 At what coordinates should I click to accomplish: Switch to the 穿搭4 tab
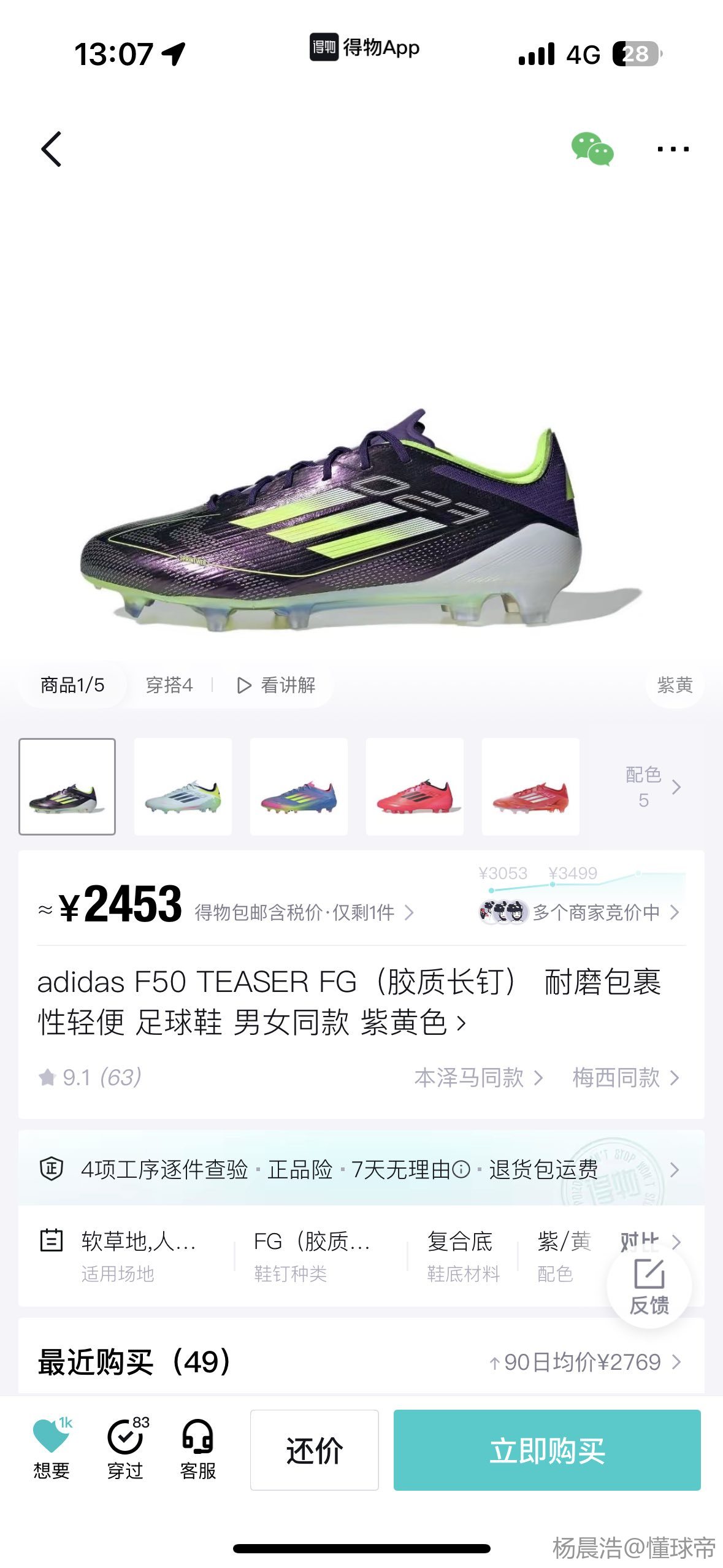pos(169,685)
